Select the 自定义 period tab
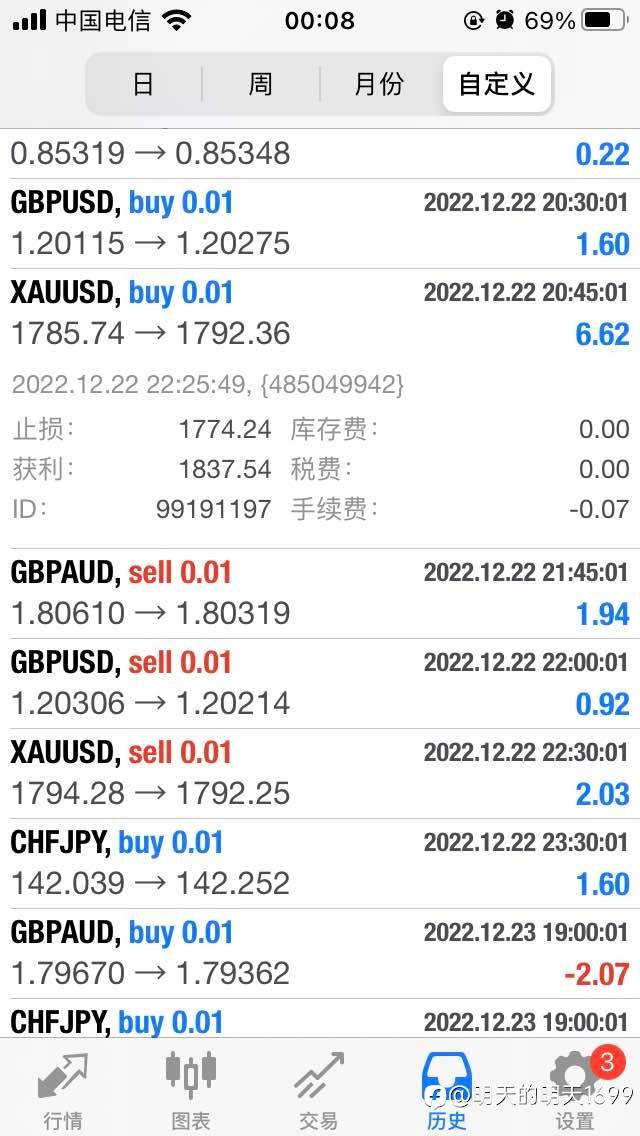This screenshot has width=640, height=1136. (x=497, y=84)
